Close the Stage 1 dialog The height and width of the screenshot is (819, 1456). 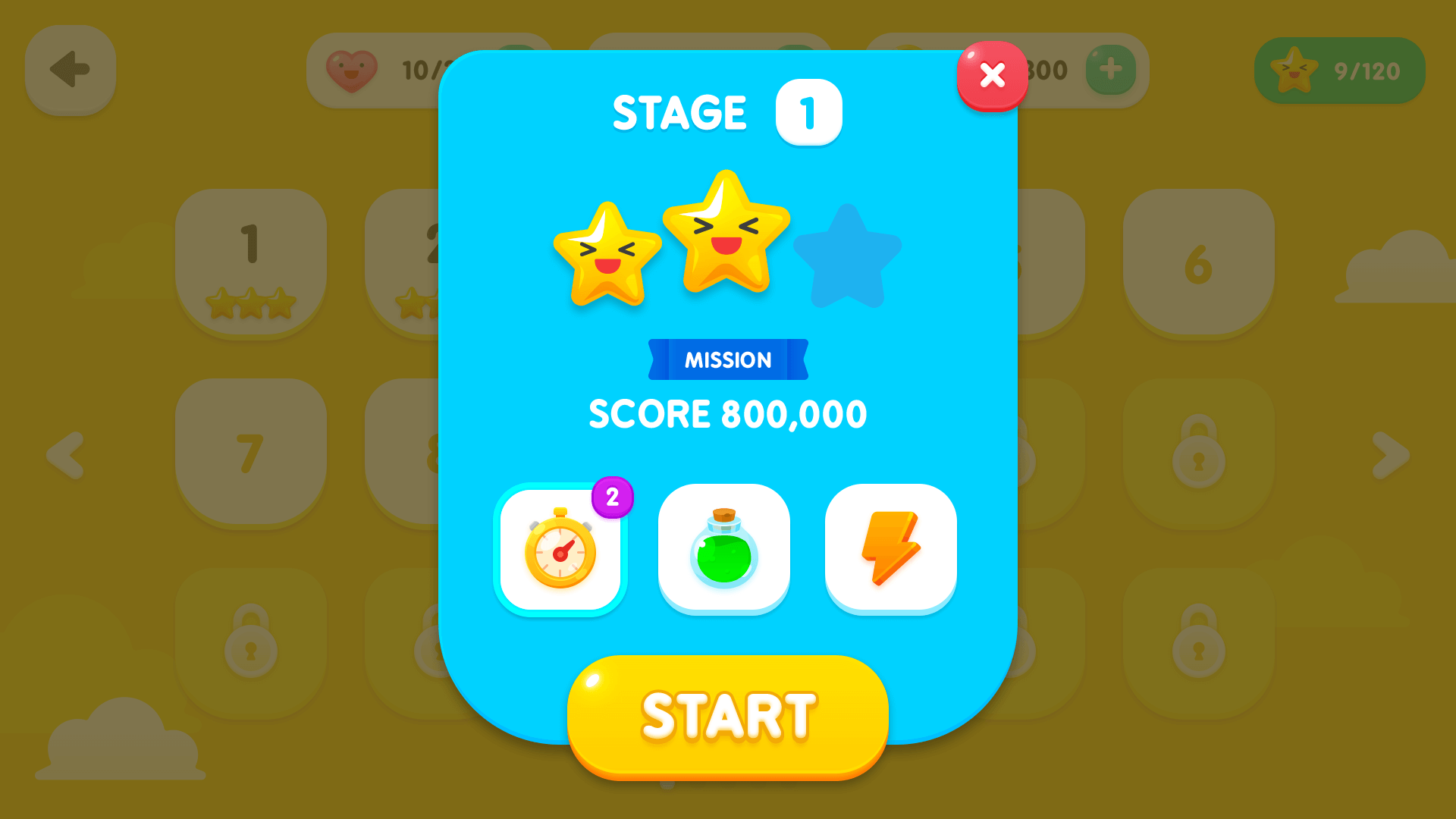coord(992,75)
